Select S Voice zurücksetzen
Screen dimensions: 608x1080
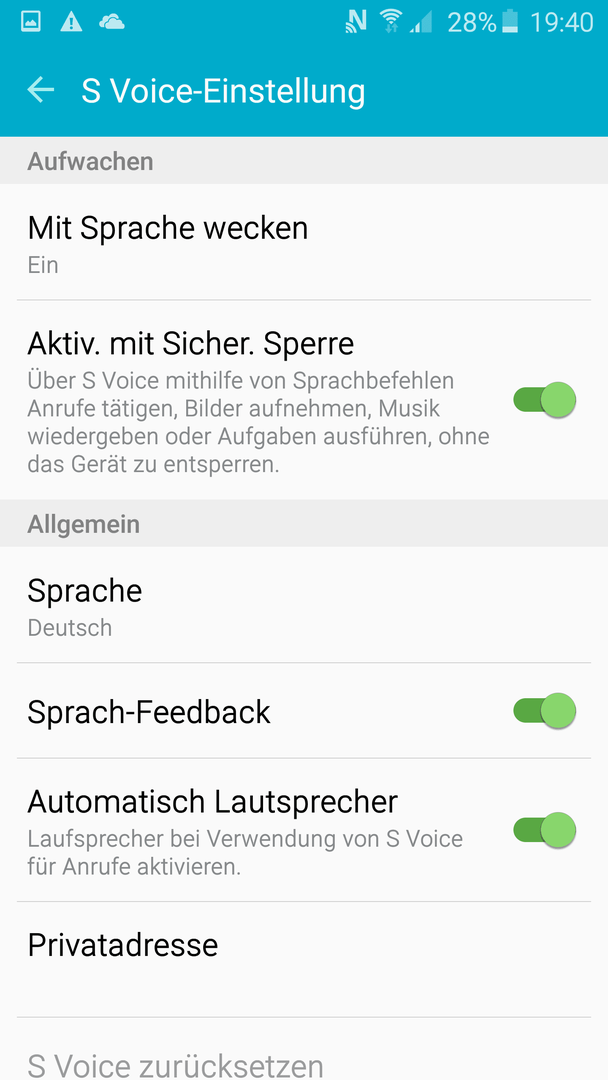(304, 1049)
